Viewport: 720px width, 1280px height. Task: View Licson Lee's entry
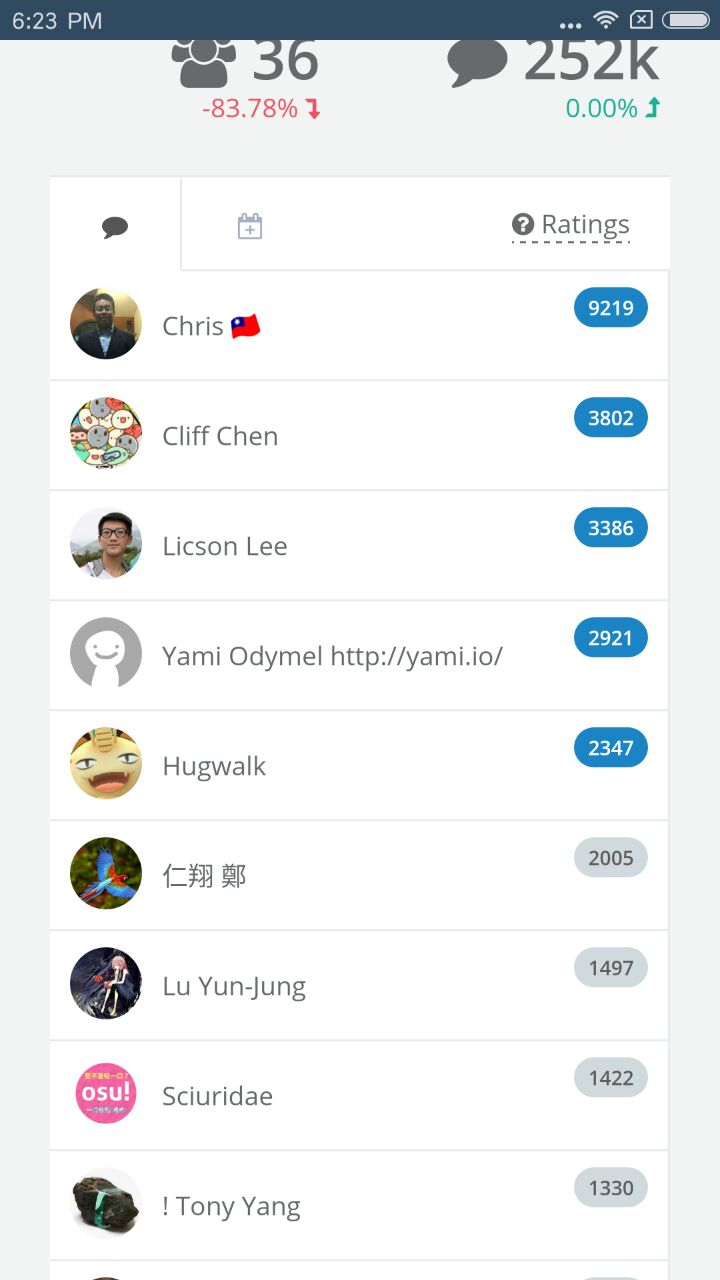pyautogui.click(x=359, y=546)
